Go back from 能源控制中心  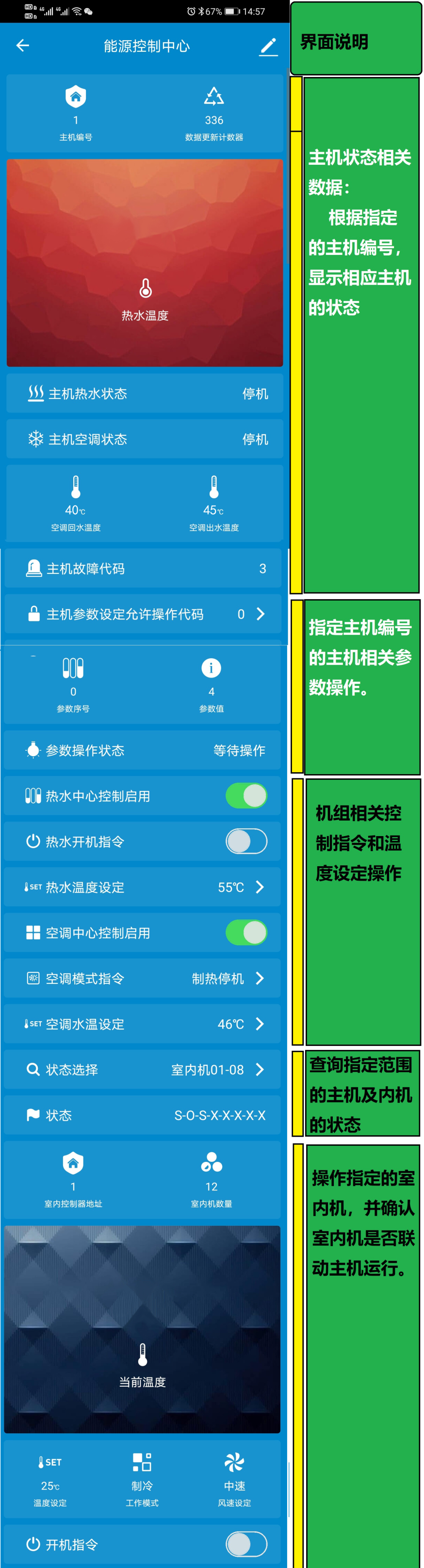tap(22, 46)
